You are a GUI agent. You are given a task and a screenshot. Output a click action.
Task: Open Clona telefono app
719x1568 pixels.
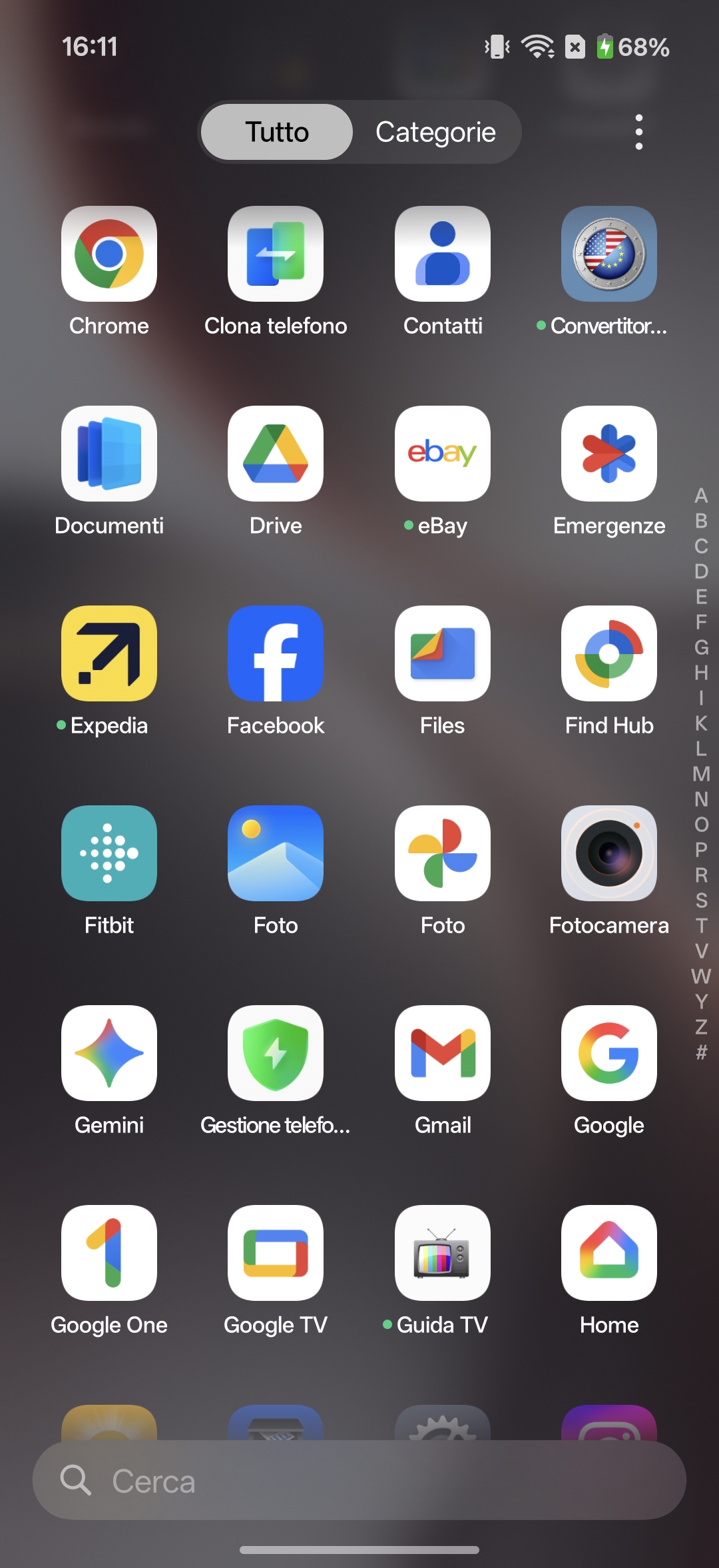coord(276,254)
